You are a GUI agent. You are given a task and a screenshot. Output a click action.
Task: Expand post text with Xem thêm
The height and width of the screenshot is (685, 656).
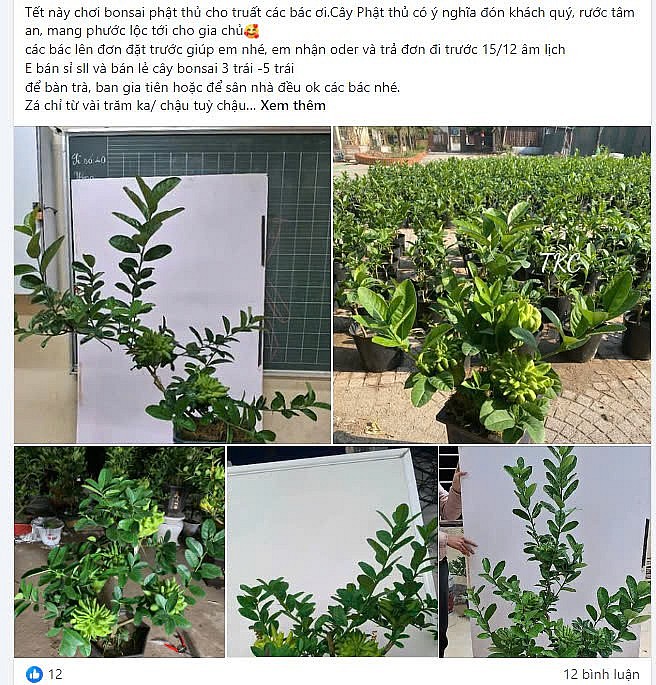[x=293, y=105]
